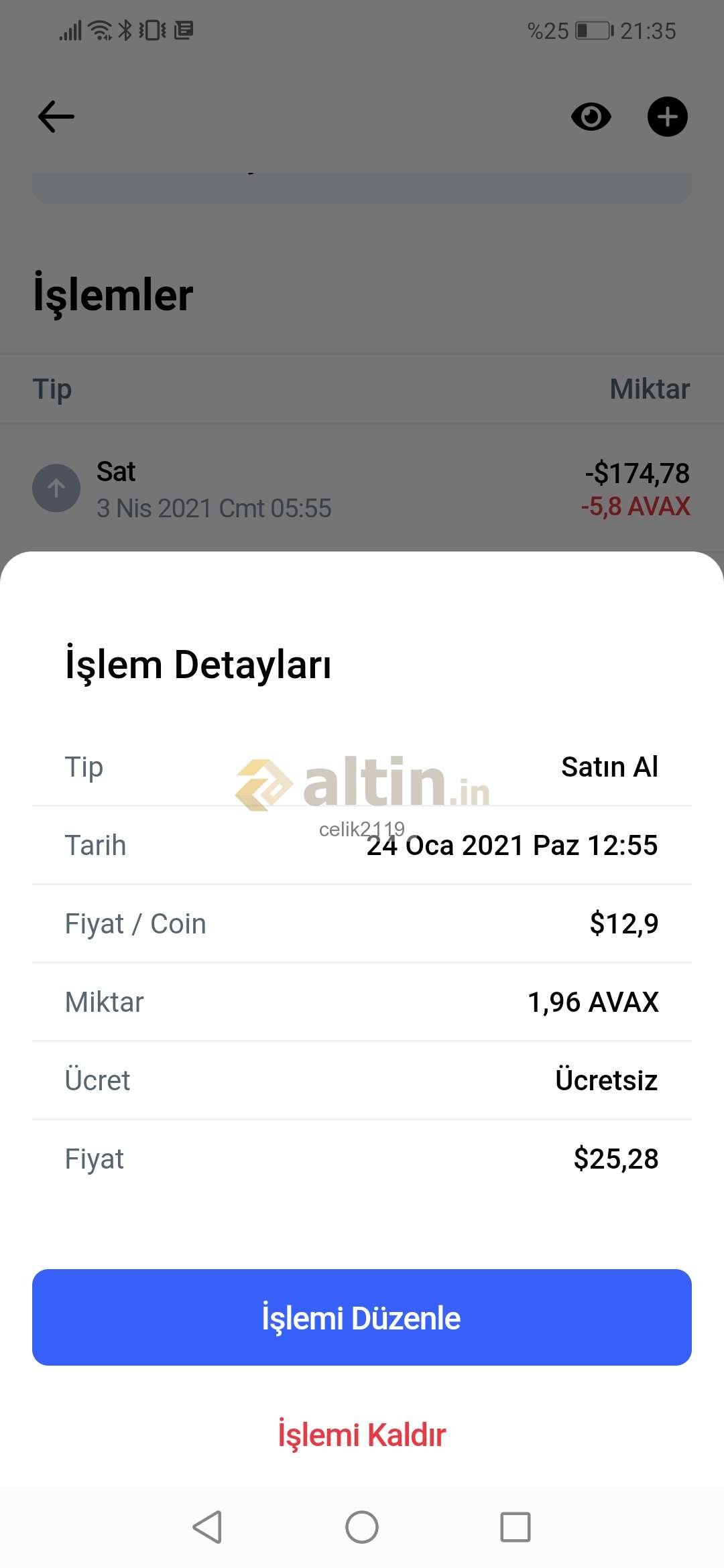Go to the home screen via system Home
The height and width of the screenshot is (1568, 724).
coord(362,1527)
